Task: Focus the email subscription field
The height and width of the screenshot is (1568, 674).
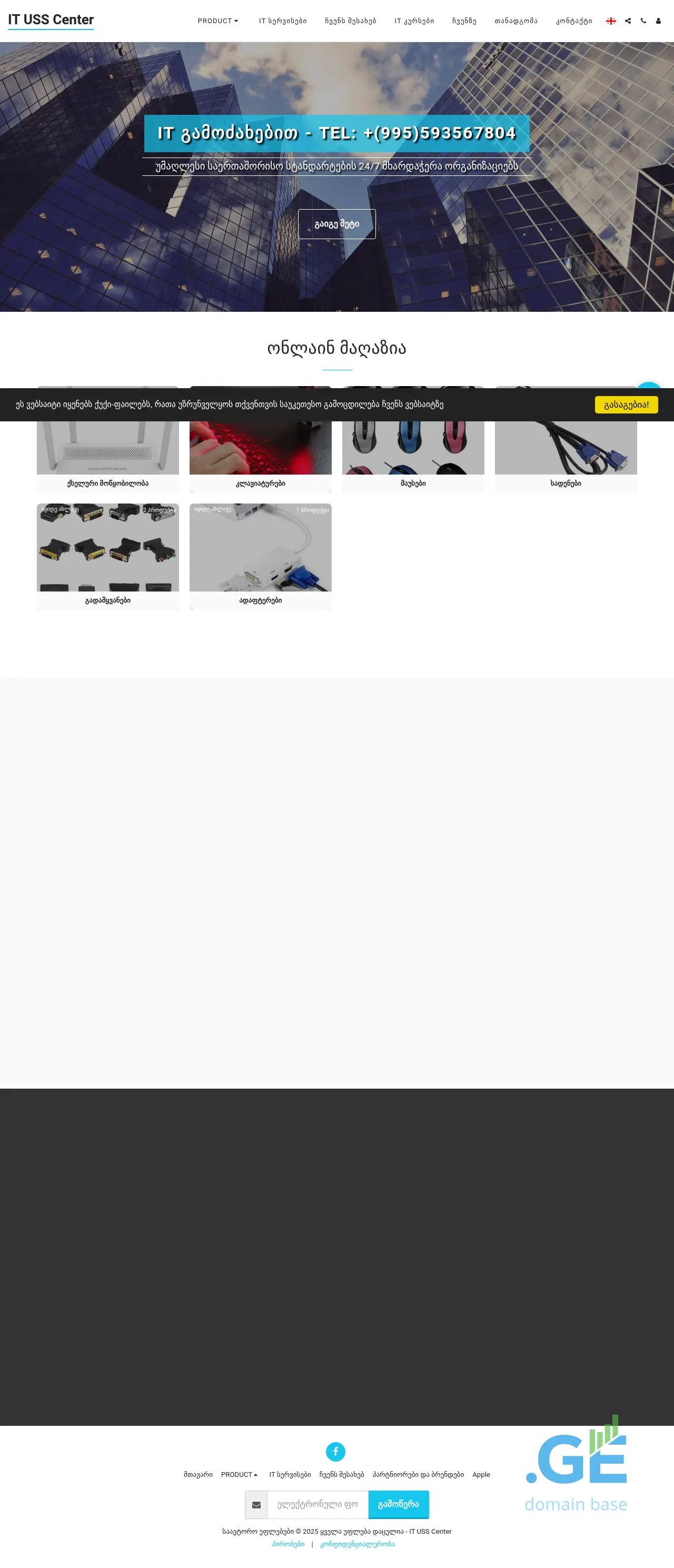Action: point(318,1504)
